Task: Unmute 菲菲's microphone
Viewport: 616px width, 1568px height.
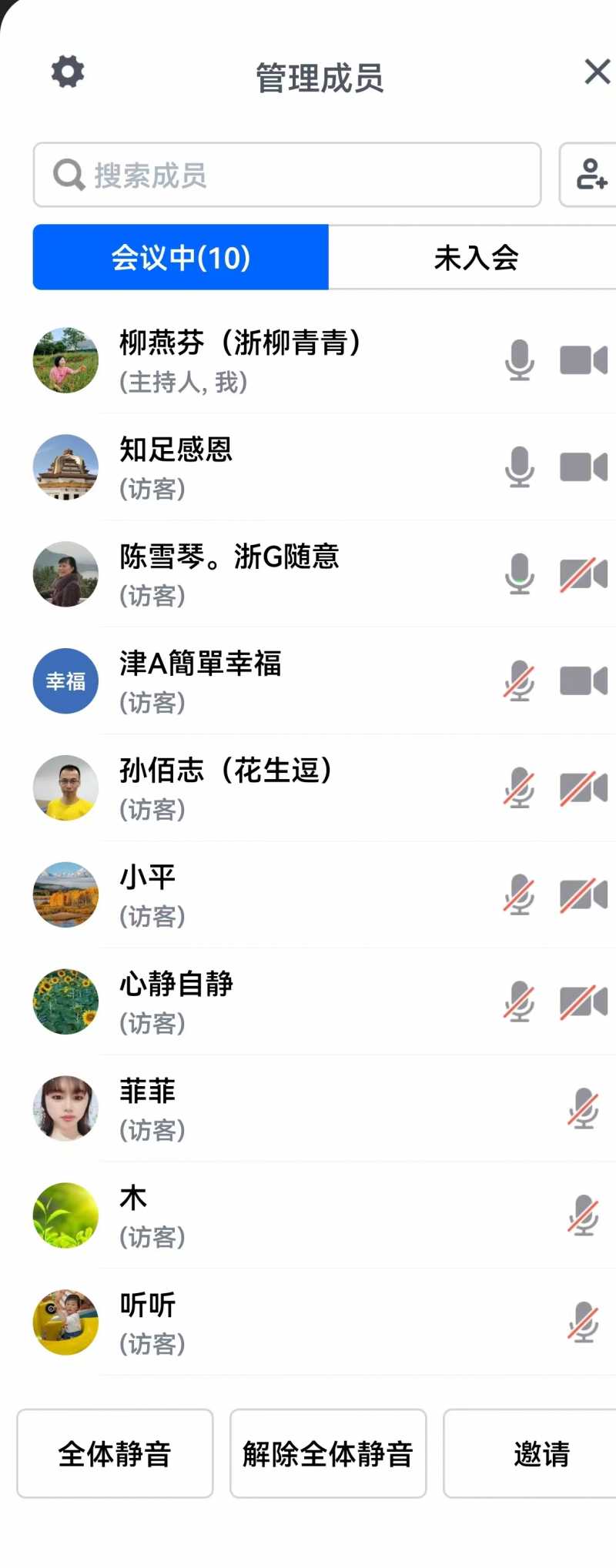Action: coord(583,1109)
